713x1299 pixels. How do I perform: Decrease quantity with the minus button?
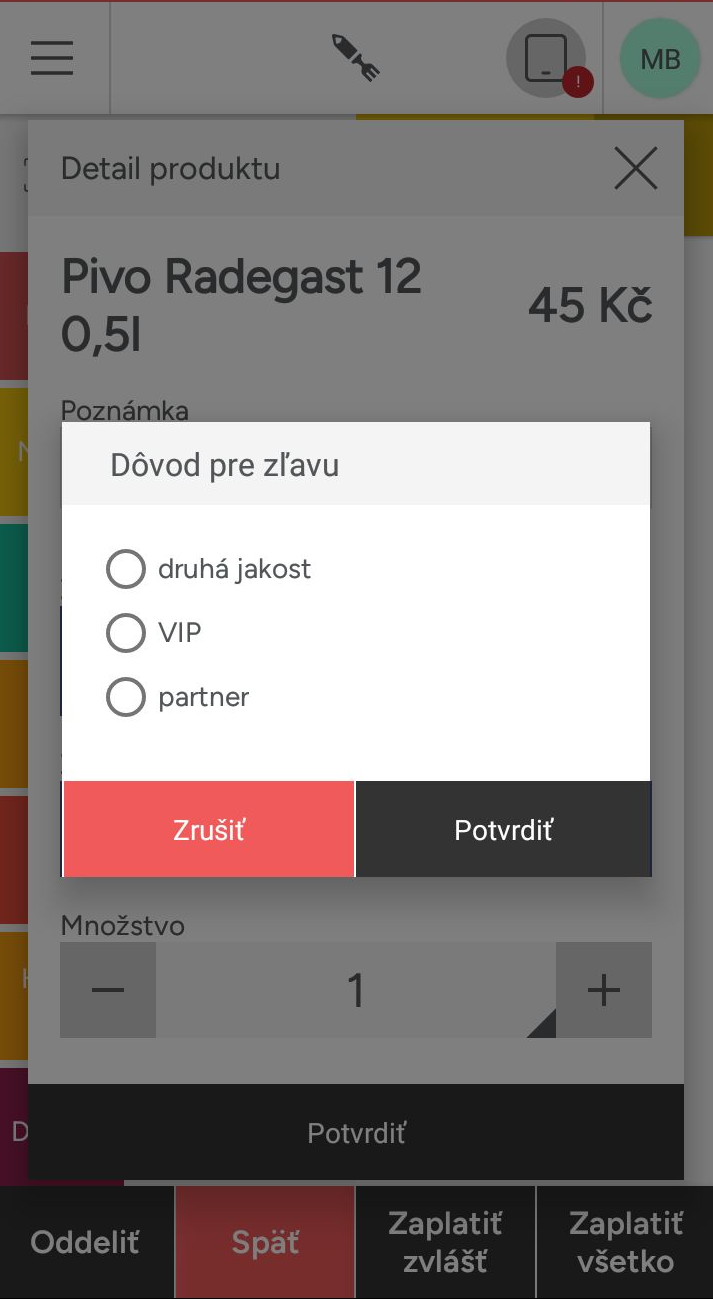point(108,990)
